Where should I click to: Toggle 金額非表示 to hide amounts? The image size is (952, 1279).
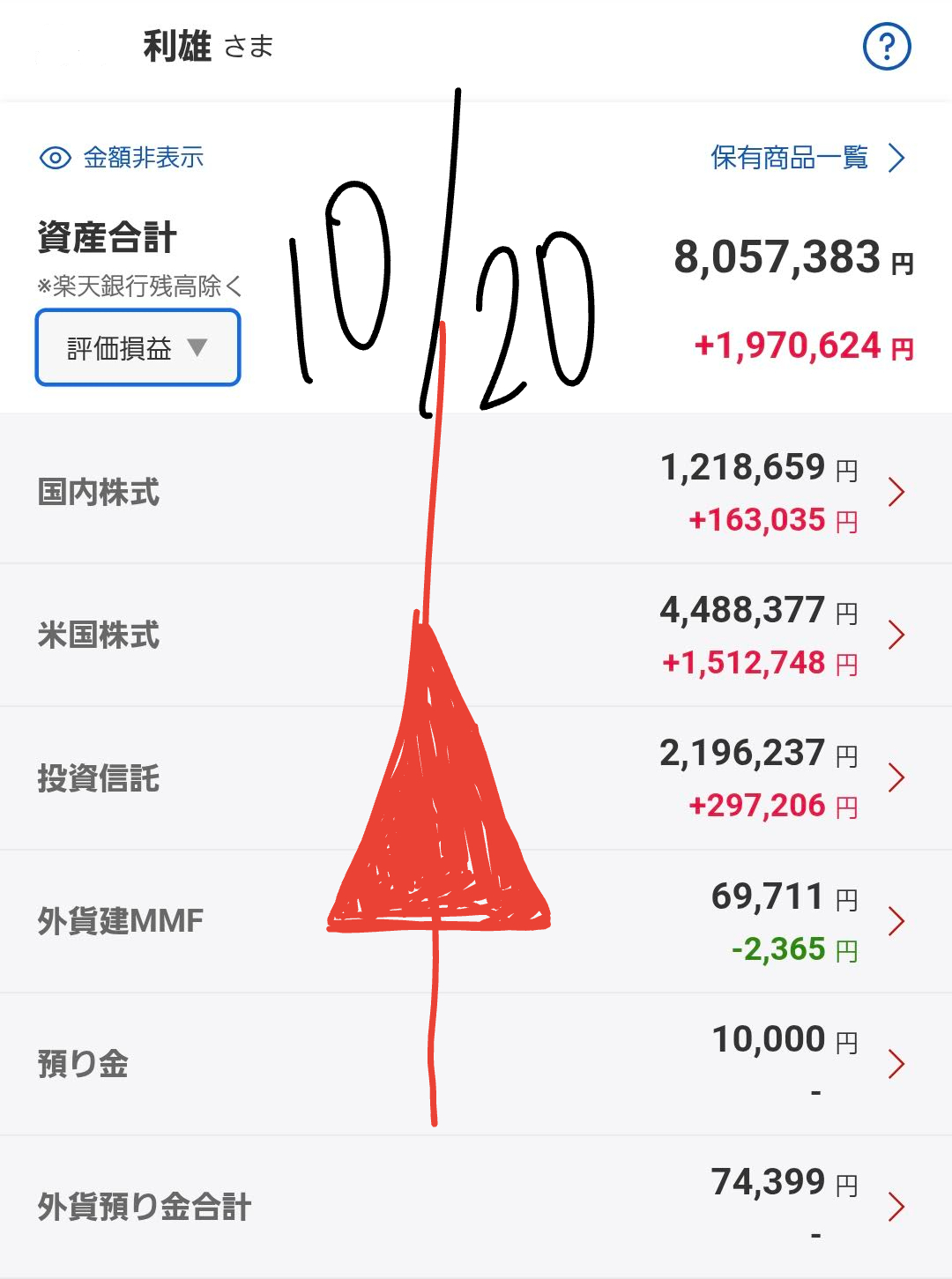pos(123,158)
